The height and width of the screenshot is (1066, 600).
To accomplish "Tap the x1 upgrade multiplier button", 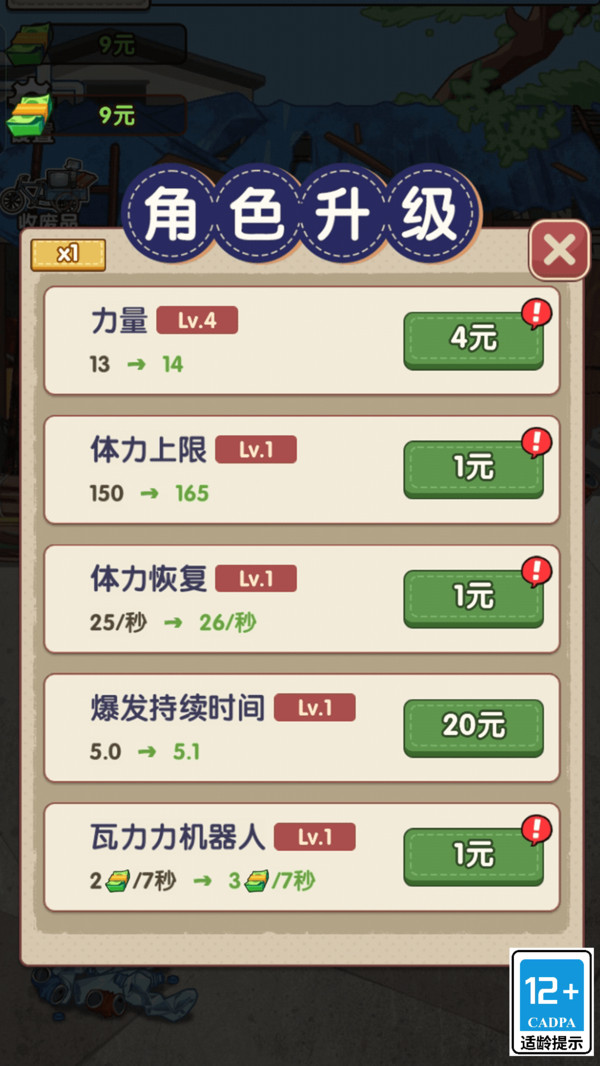I will point(68,254).
